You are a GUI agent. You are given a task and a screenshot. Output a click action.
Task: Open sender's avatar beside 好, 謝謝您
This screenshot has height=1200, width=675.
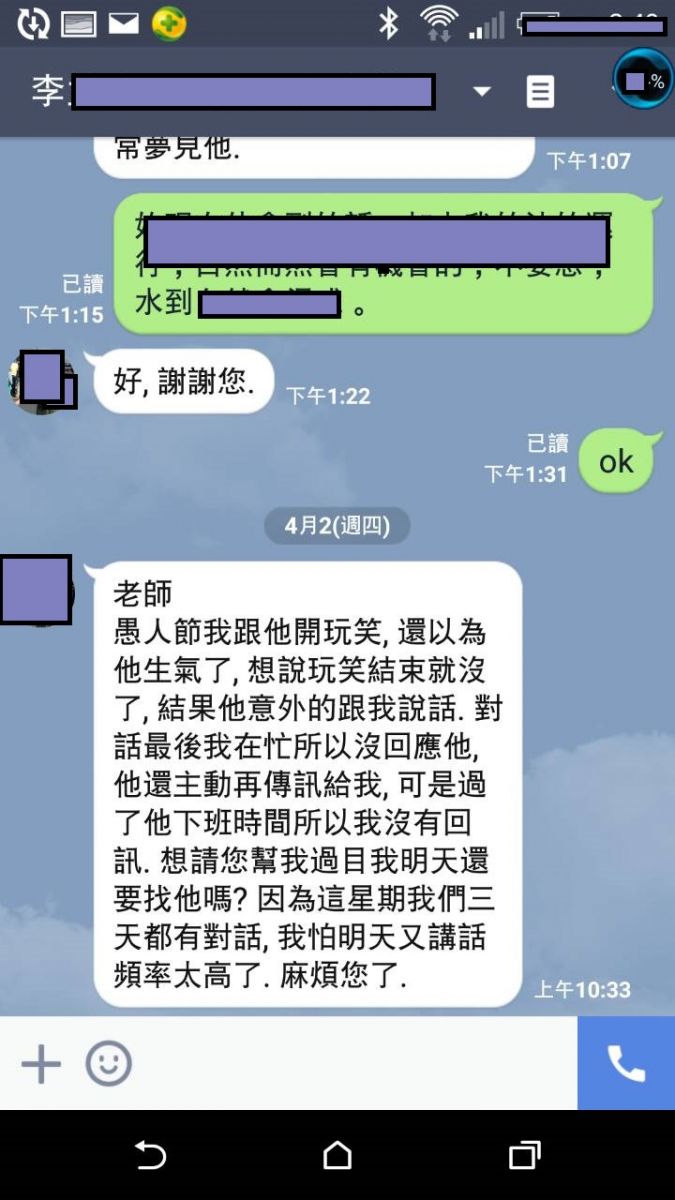coord(43,381)
